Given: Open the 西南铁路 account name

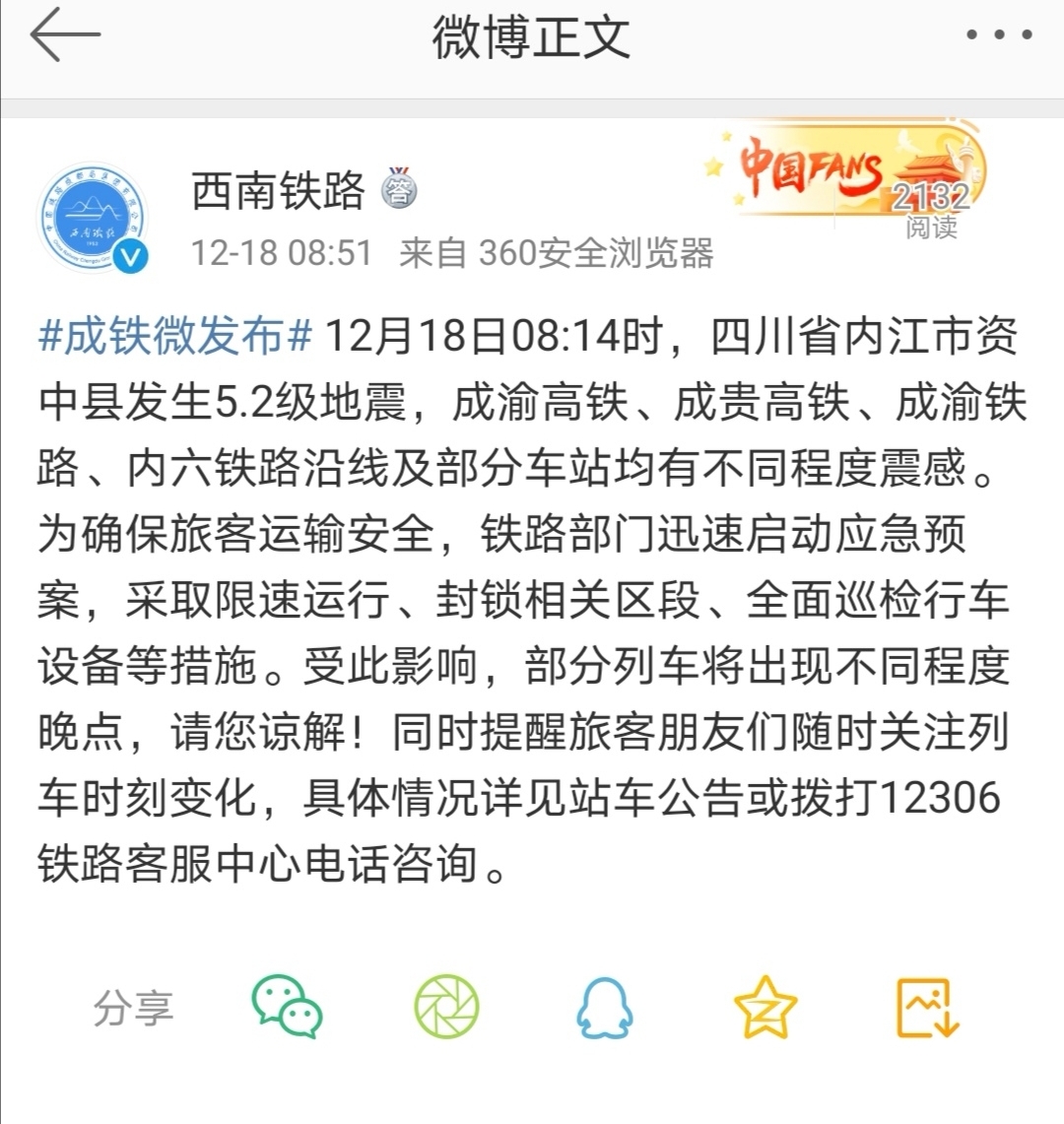Looking at the screenshot, I should pyautogui.click(x=278, y=190).
